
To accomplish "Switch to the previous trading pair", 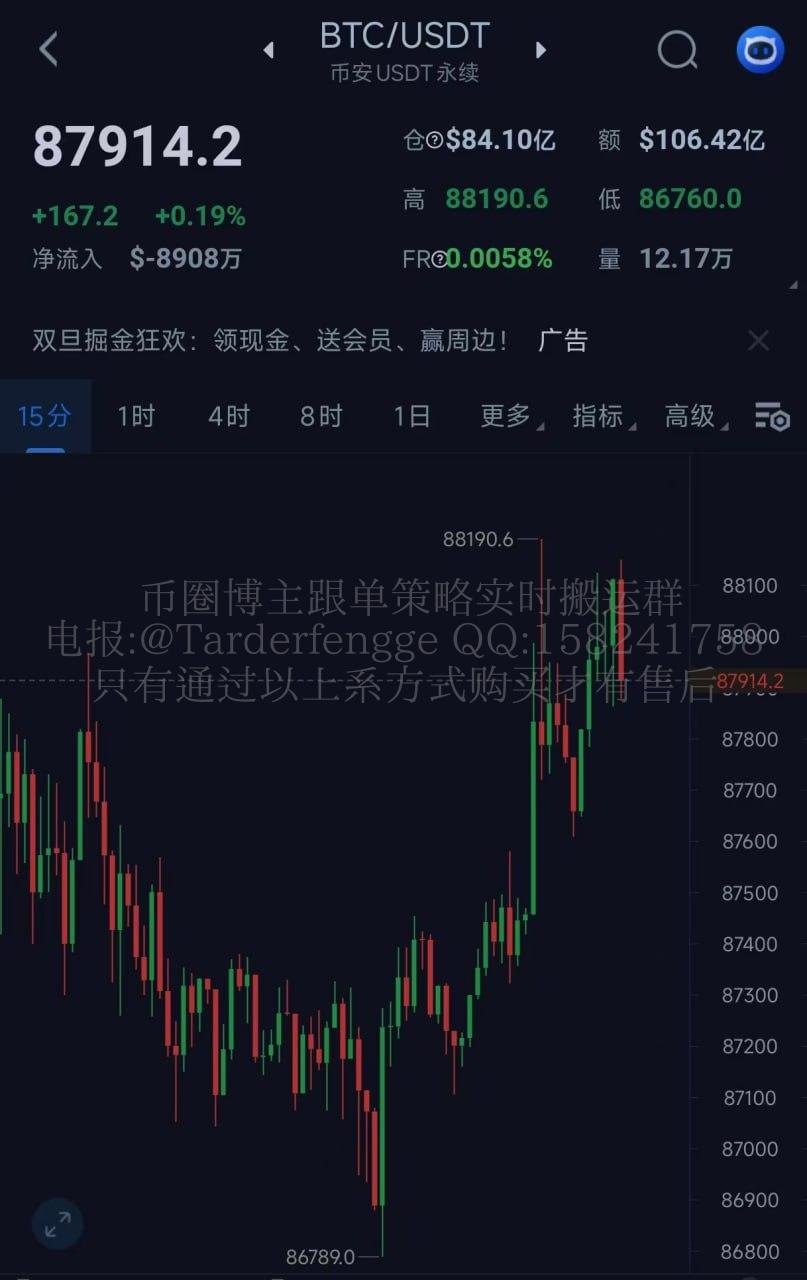I will (268, 49).
